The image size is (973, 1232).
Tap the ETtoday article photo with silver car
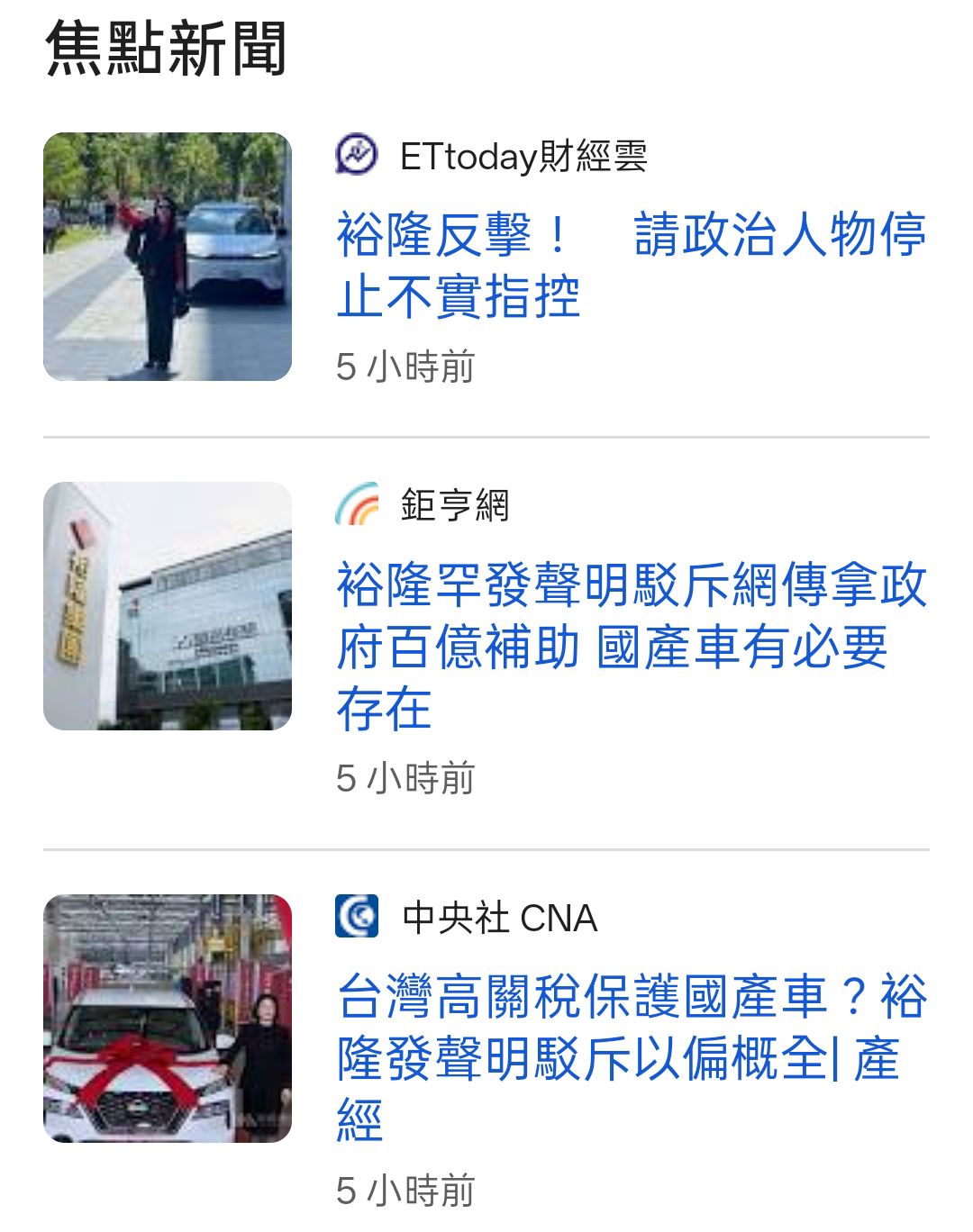(x=168, y=257)
